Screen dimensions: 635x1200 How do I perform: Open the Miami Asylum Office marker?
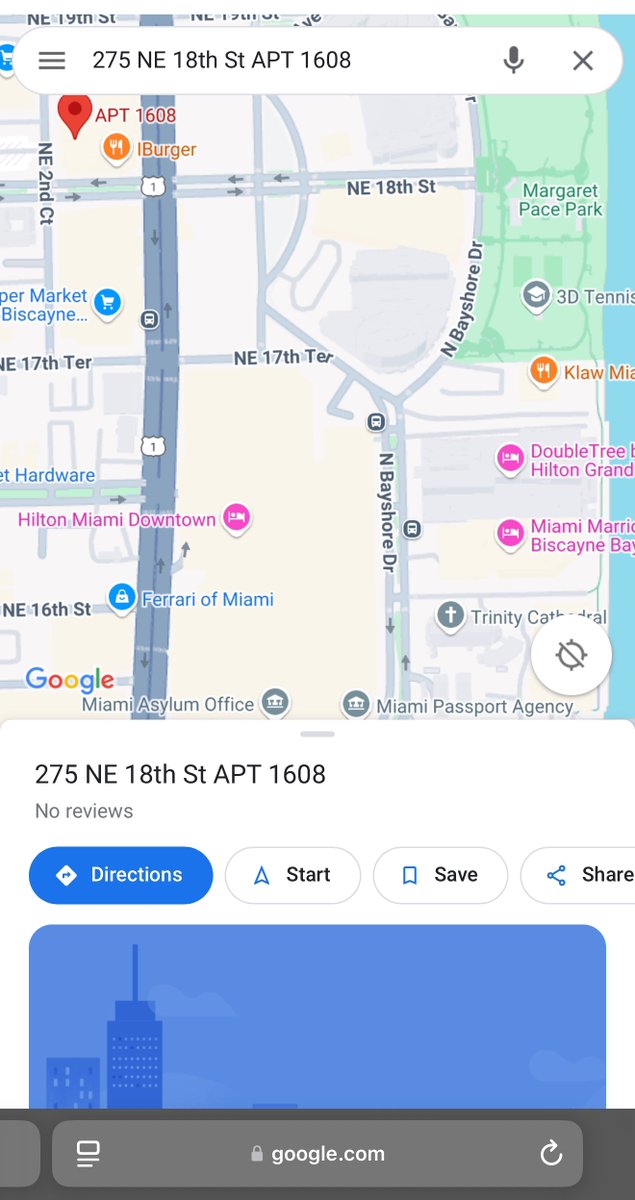[x=276, y=702]
